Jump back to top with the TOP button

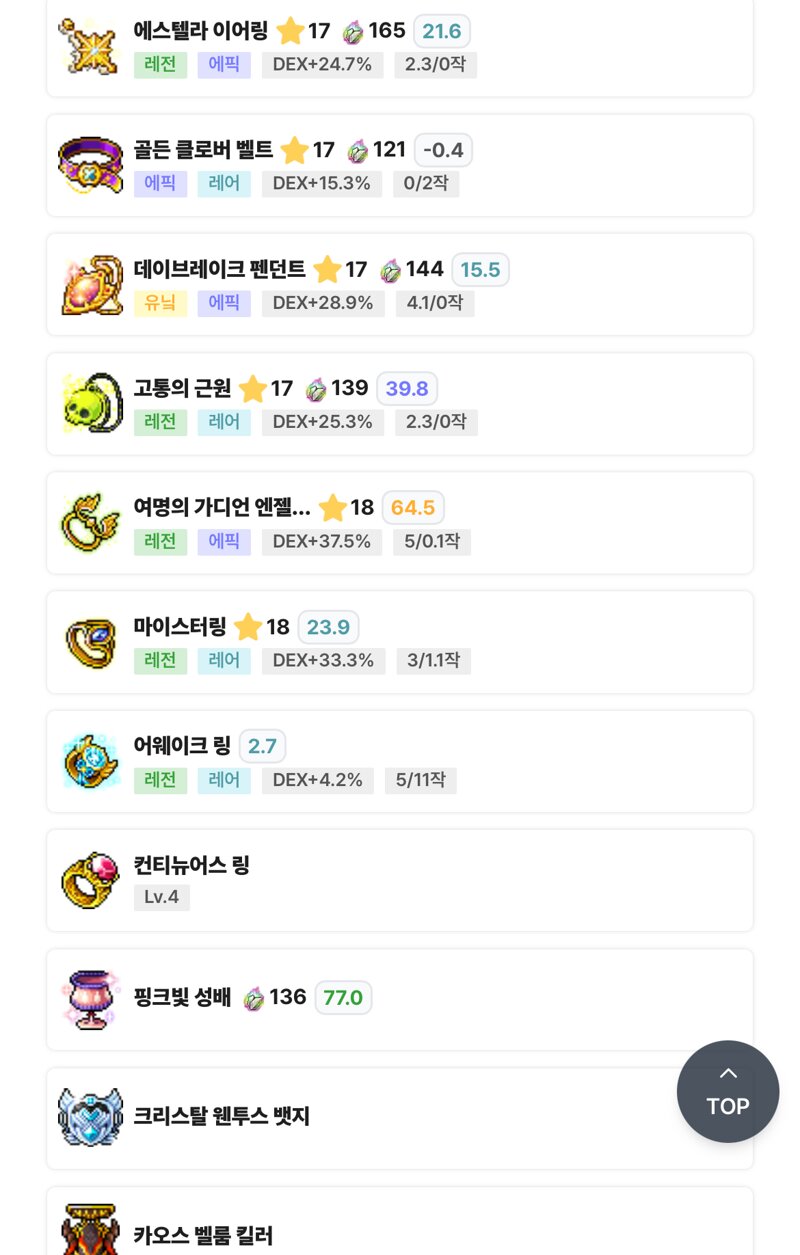(x=727, y=1091)
